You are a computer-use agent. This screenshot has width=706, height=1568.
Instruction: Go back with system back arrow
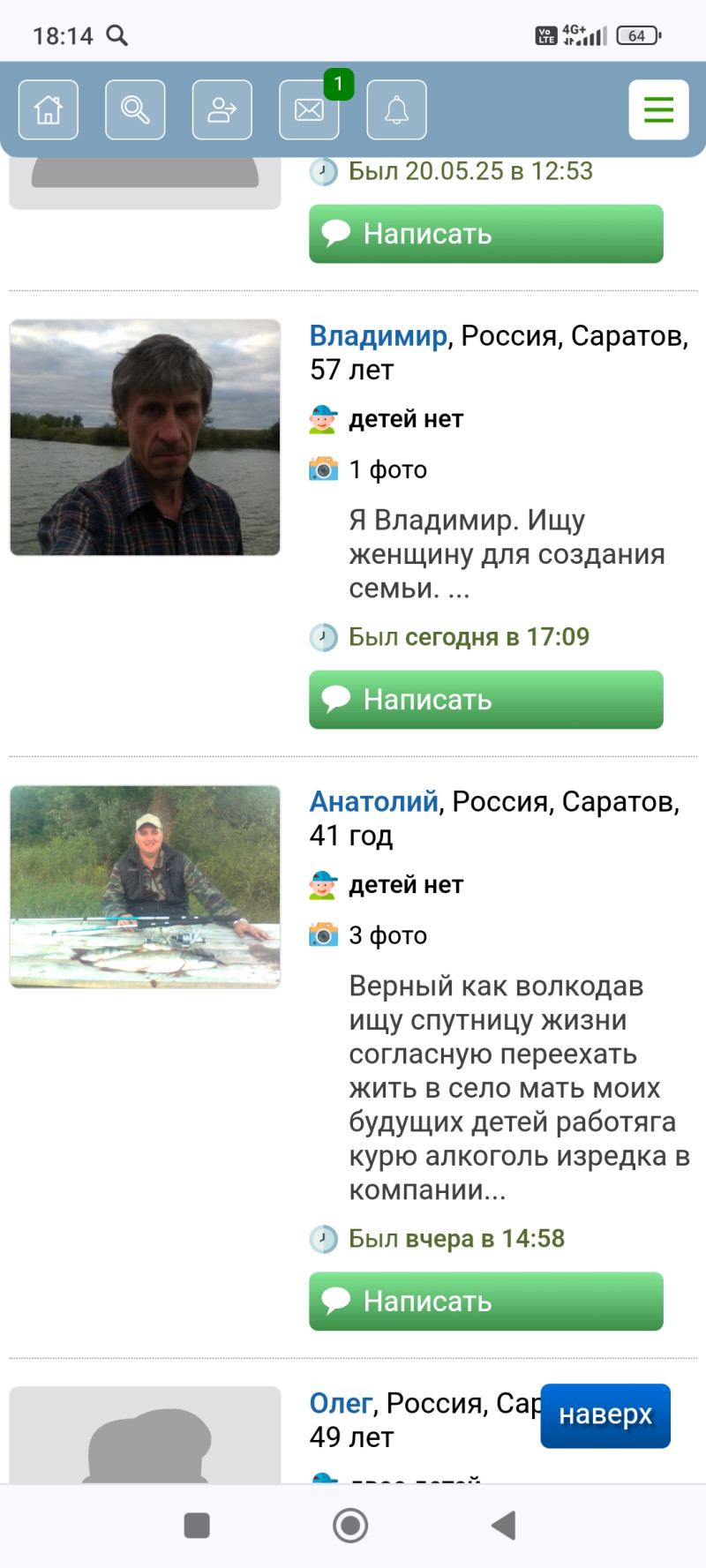coord(503,1525)
